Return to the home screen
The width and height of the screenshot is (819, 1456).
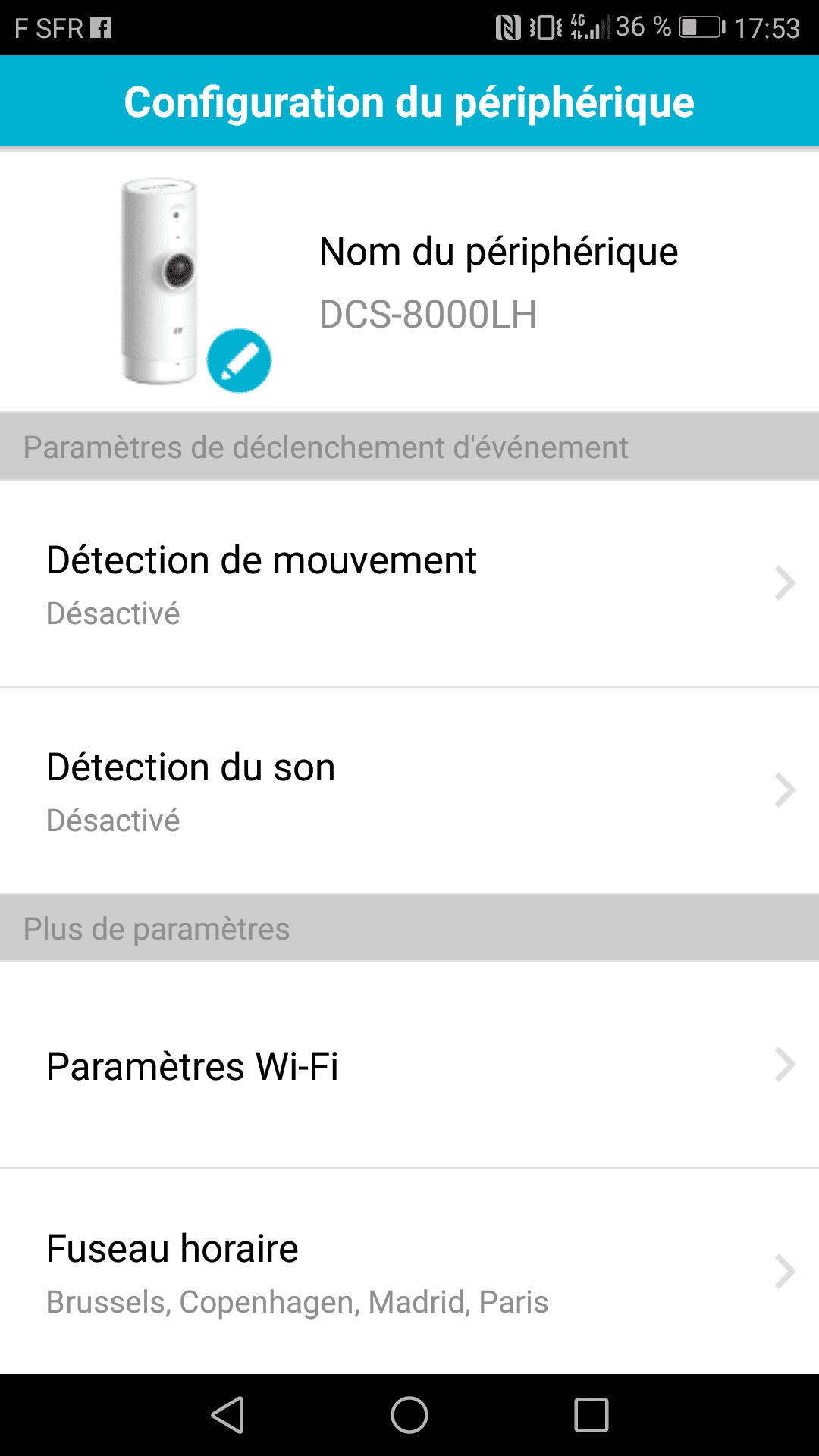coord(409,1415)
